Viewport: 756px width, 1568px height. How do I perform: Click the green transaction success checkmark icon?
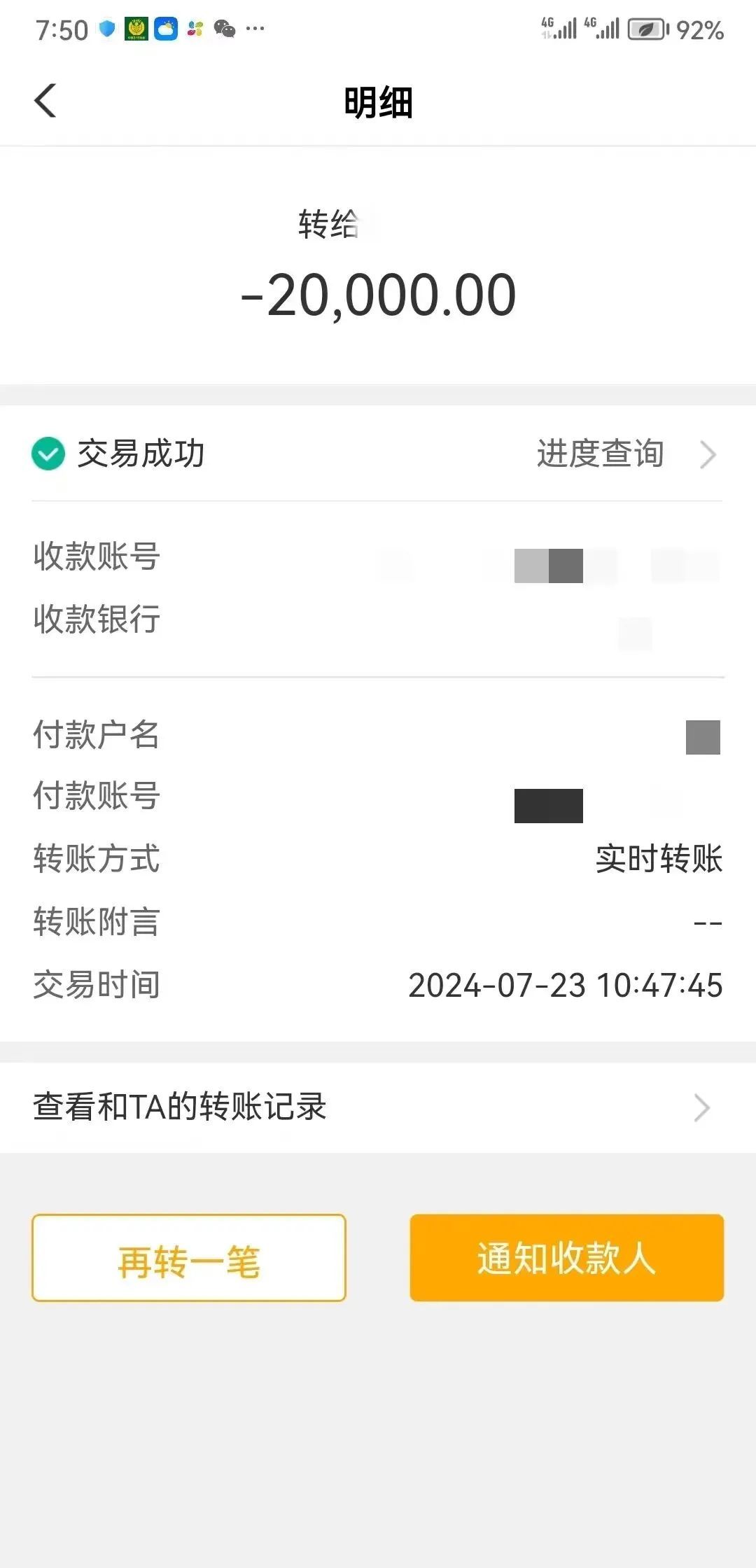click(x=48, y=454)
